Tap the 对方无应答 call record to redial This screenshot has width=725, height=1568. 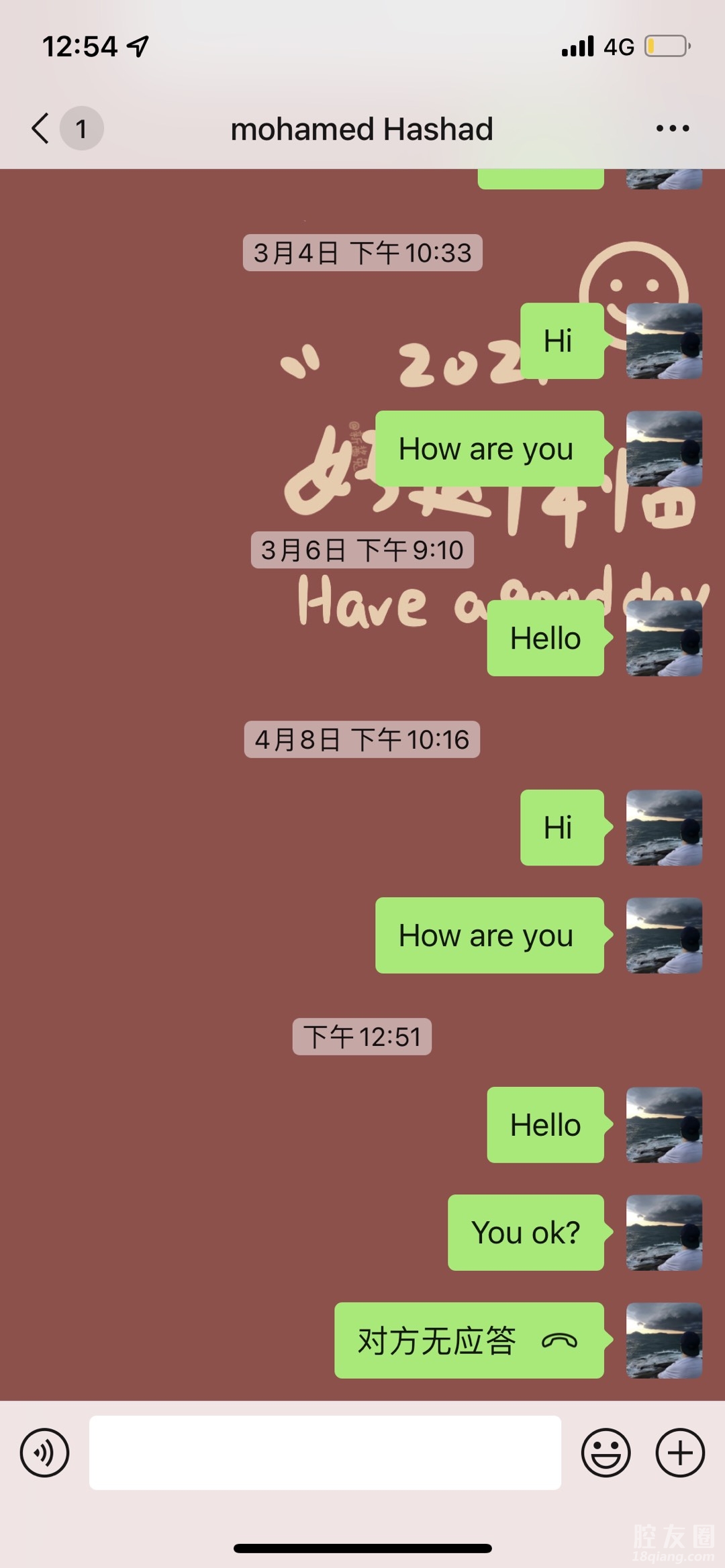click(469, 1341)
